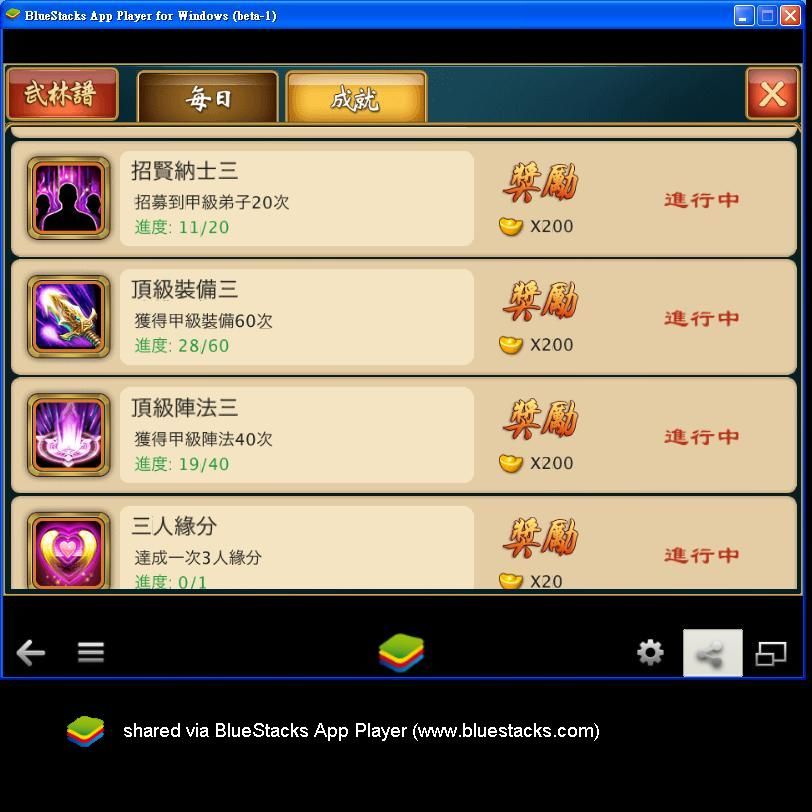Close the achievements panel with X

click(771, 94)
